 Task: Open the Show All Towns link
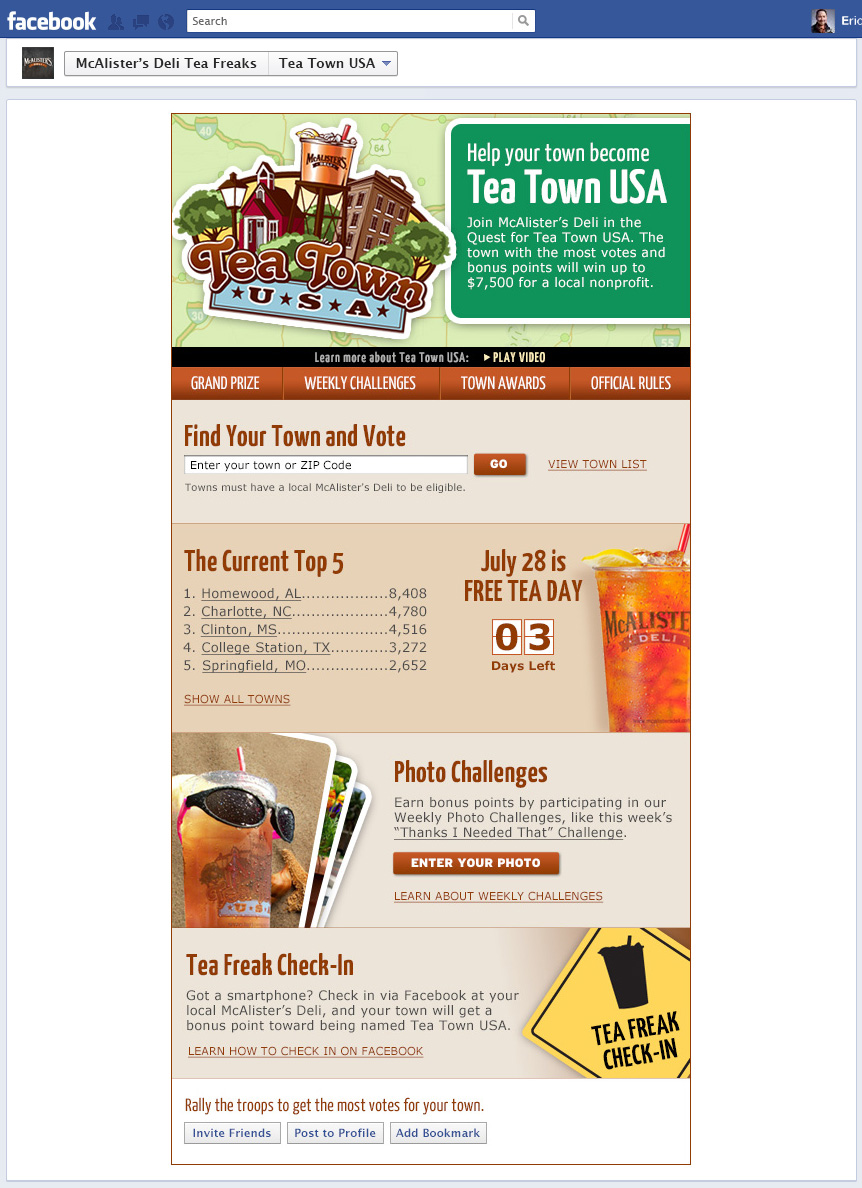click(x=237, y=699)
